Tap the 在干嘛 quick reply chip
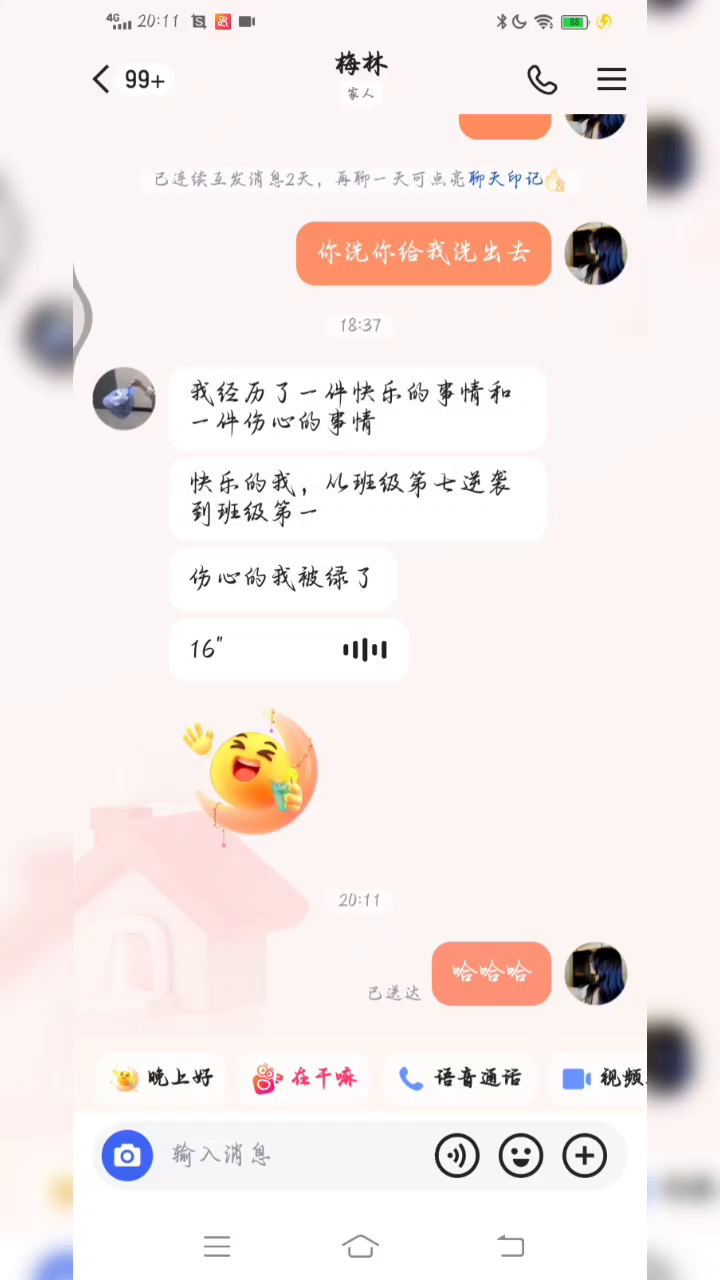This screenshot has width=720, height=1280. 305,1078
